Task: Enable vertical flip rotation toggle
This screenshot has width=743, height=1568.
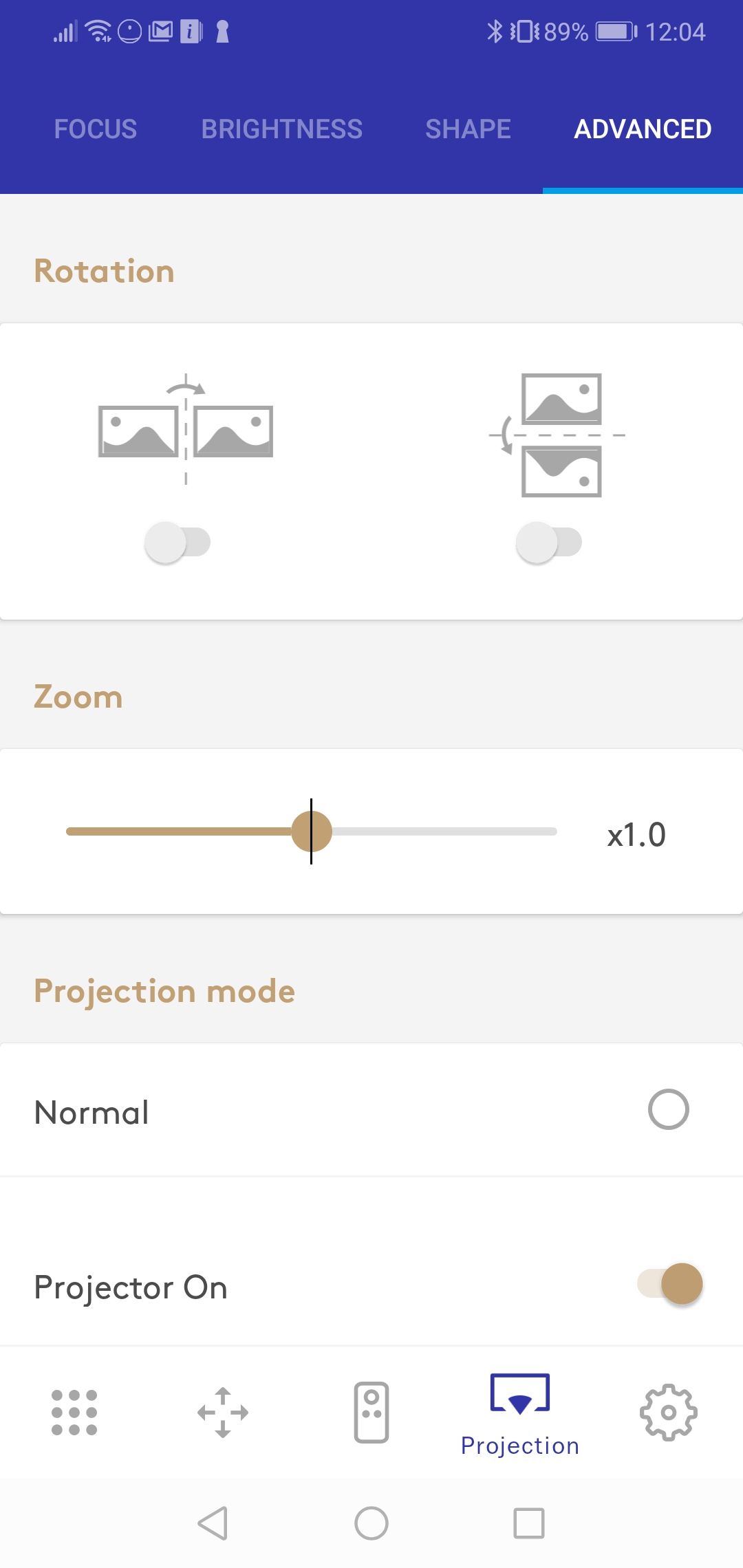Action: [549, 543]
